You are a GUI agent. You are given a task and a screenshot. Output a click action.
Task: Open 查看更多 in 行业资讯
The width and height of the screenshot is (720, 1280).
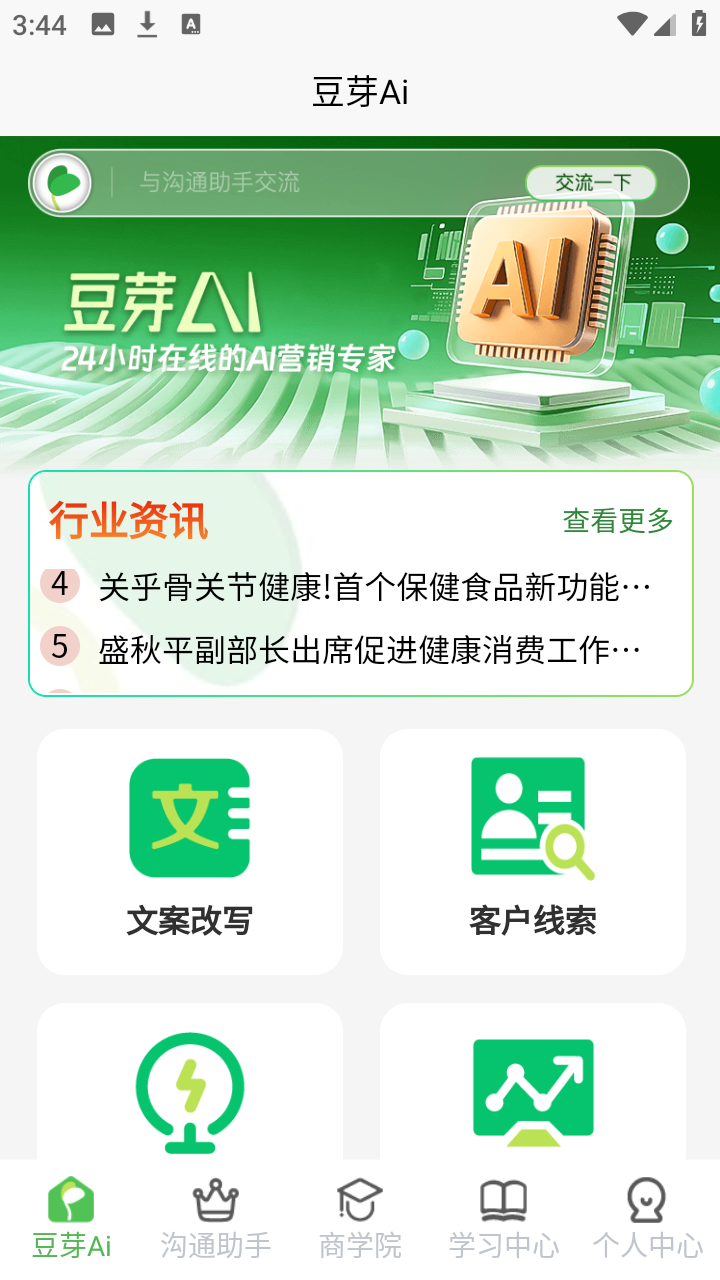[617, 520]
